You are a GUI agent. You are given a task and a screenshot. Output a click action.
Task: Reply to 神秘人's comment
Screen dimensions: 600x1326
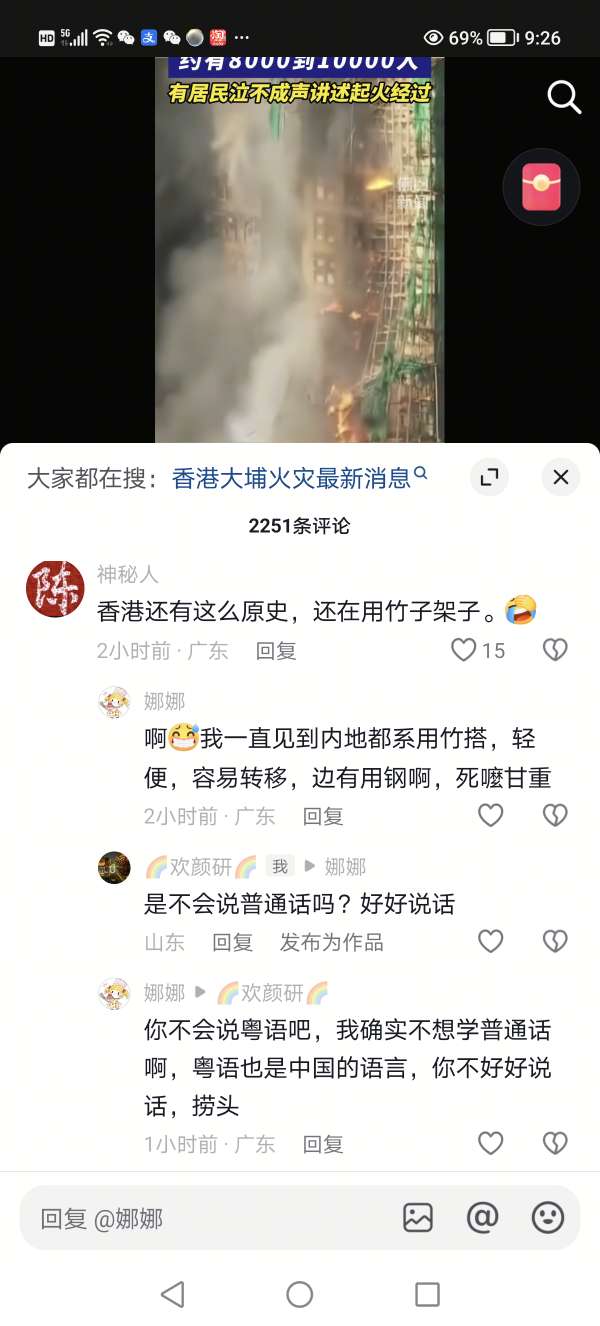tap(276, 650)
